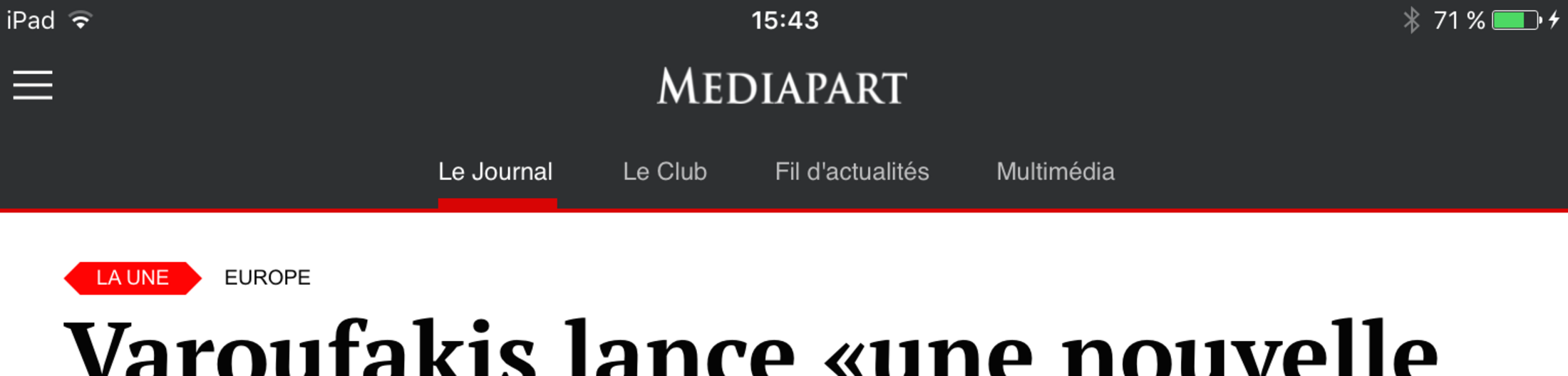Screen dimensions: 1568x376
Task: Open the Fil d'actualités tab
Action: click(852, 172)
